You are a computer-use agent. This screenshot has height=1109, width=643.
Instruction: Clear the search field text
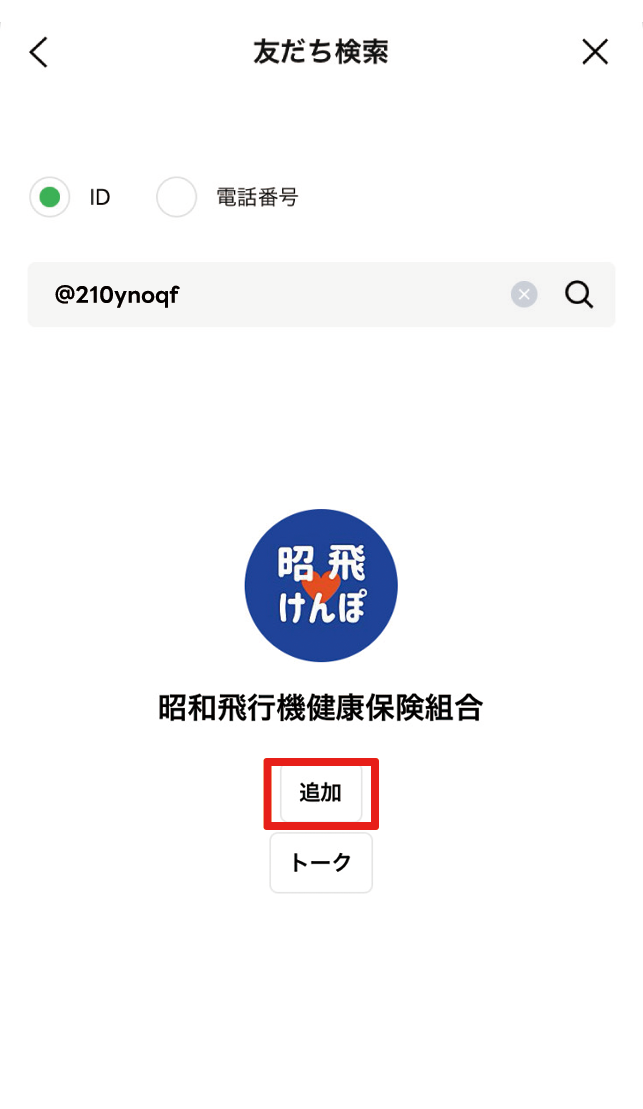click(524, 294)
